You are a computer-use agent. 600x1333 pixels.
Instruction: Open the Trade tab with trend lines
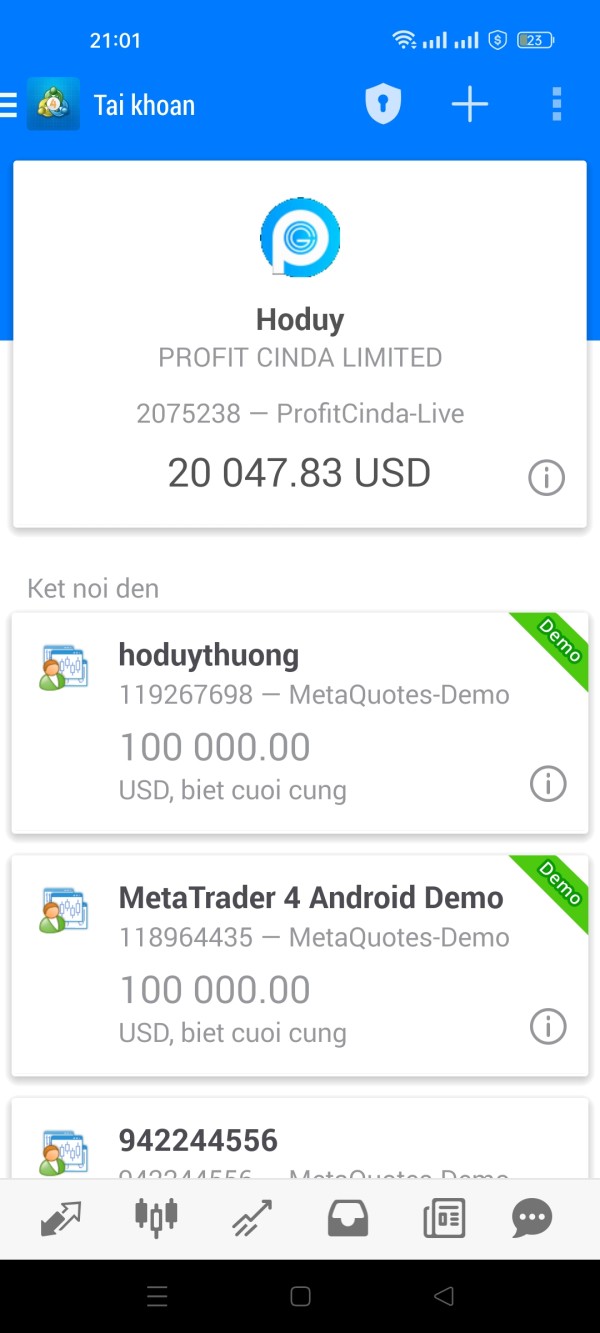(x=252, y=1218)
